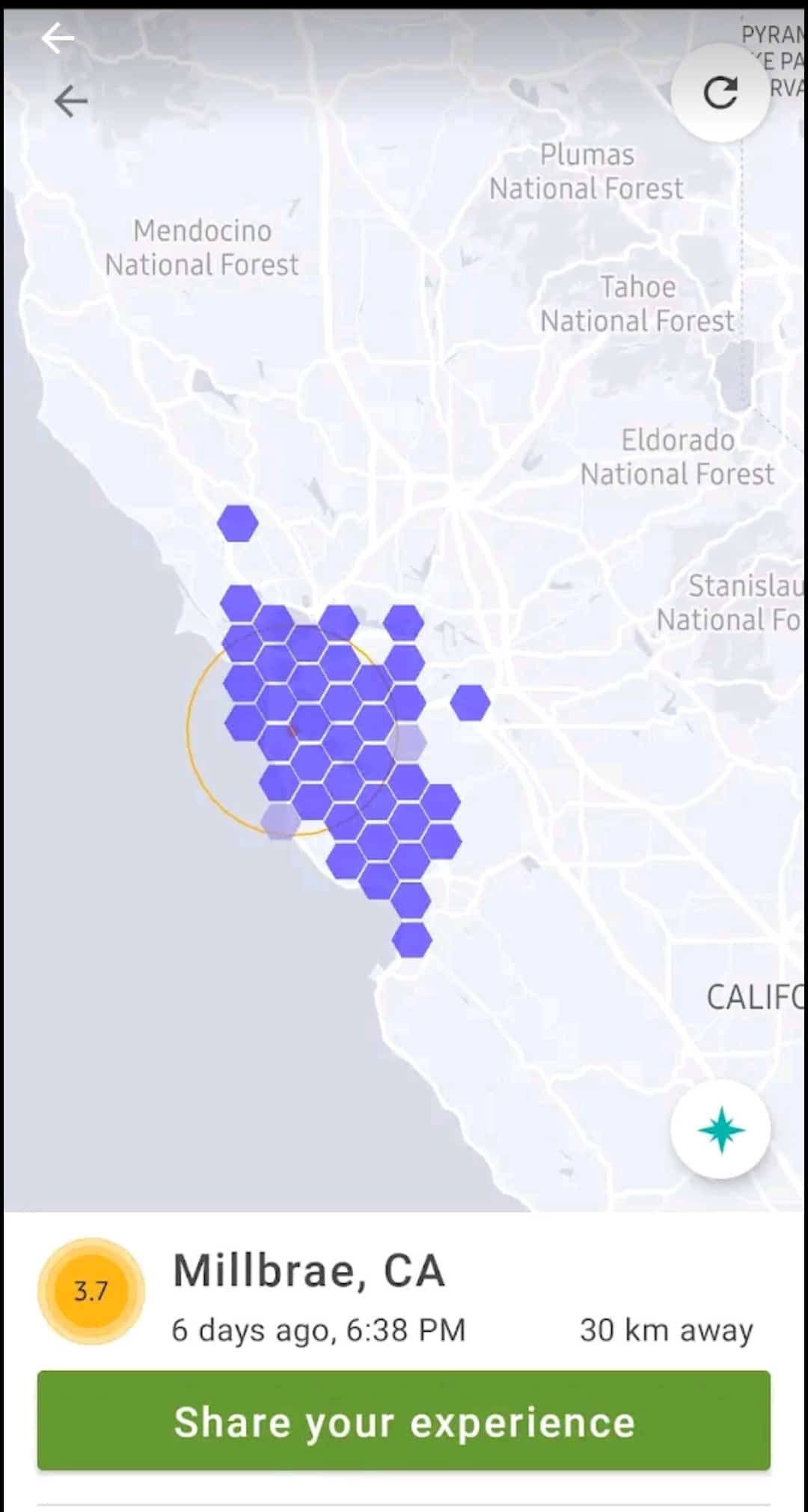Refresh the earthquake map
Screen dimensions: 808x1512
click(x=720, y=93)
